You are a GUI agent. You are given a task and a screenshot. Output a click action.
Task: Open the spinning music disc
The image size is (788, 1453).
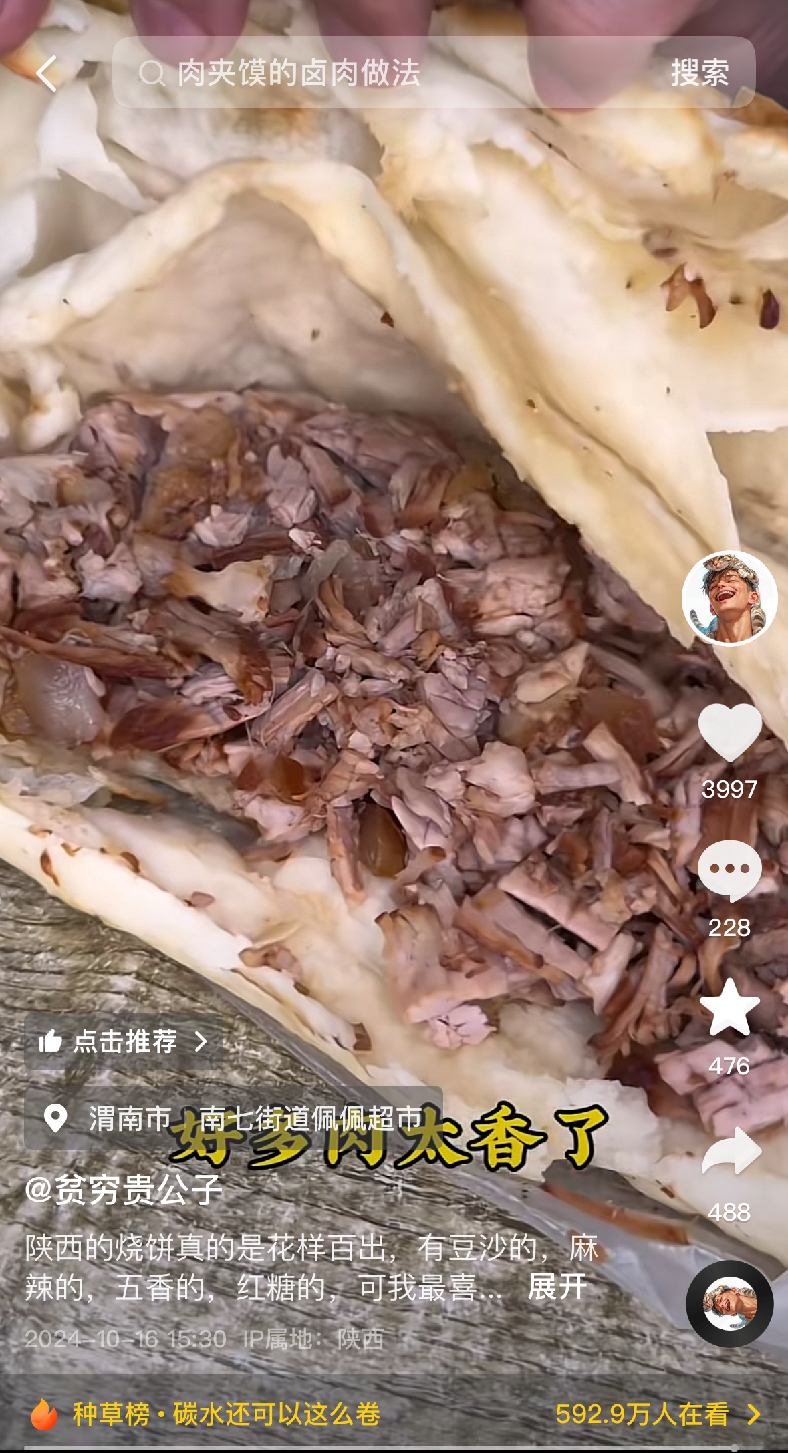tap(729, 1304)
